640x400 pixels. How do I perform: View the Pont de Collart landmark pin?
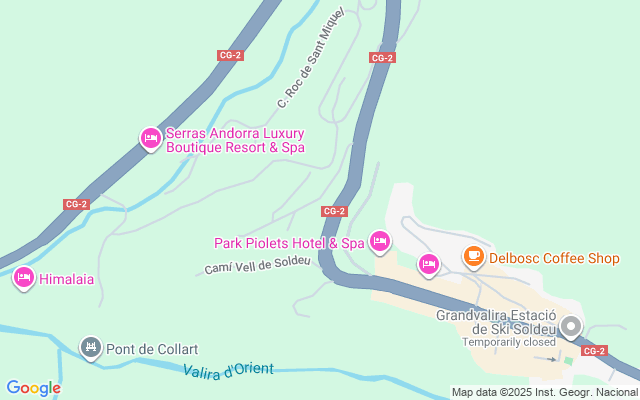91,347
